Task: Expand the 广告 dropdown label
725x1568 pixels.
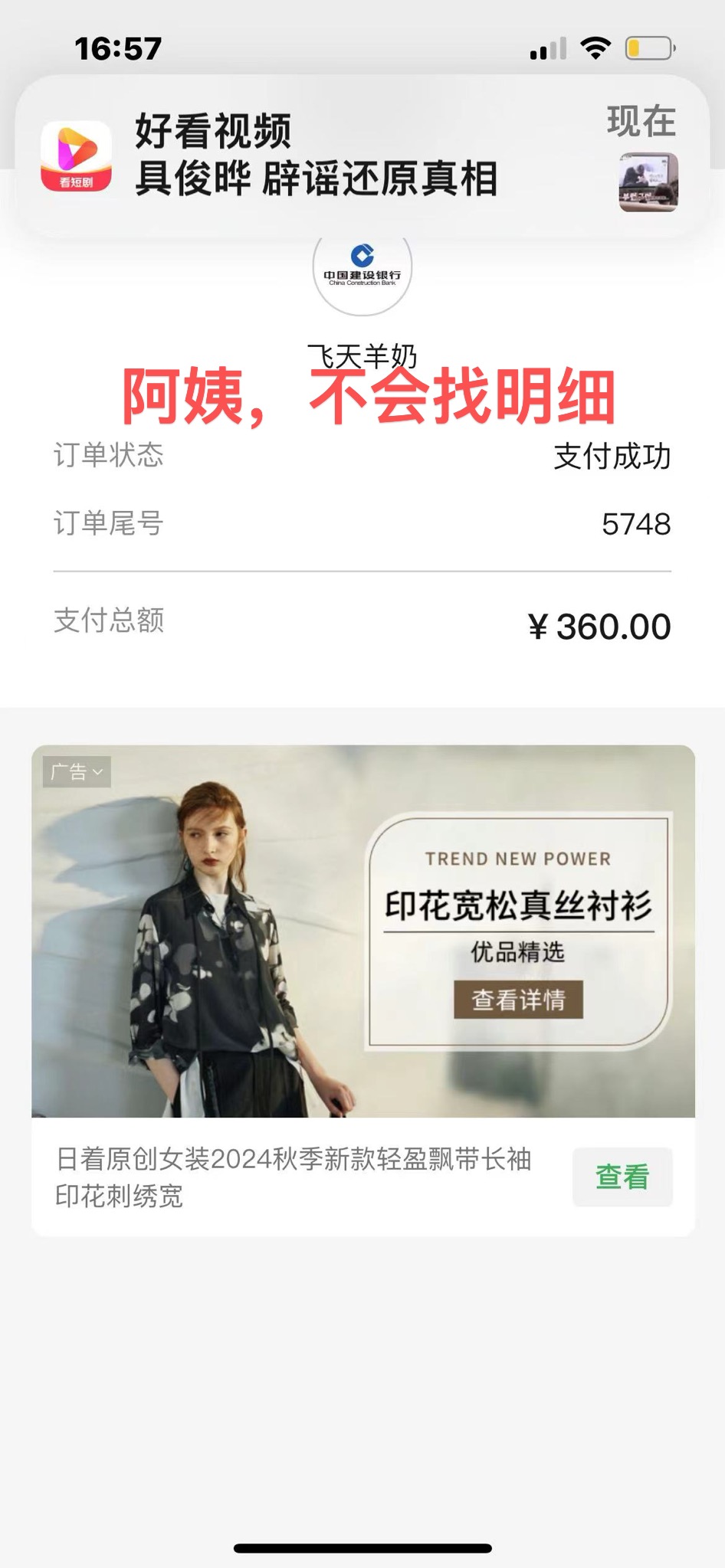Action: click(x=77, y=771)
